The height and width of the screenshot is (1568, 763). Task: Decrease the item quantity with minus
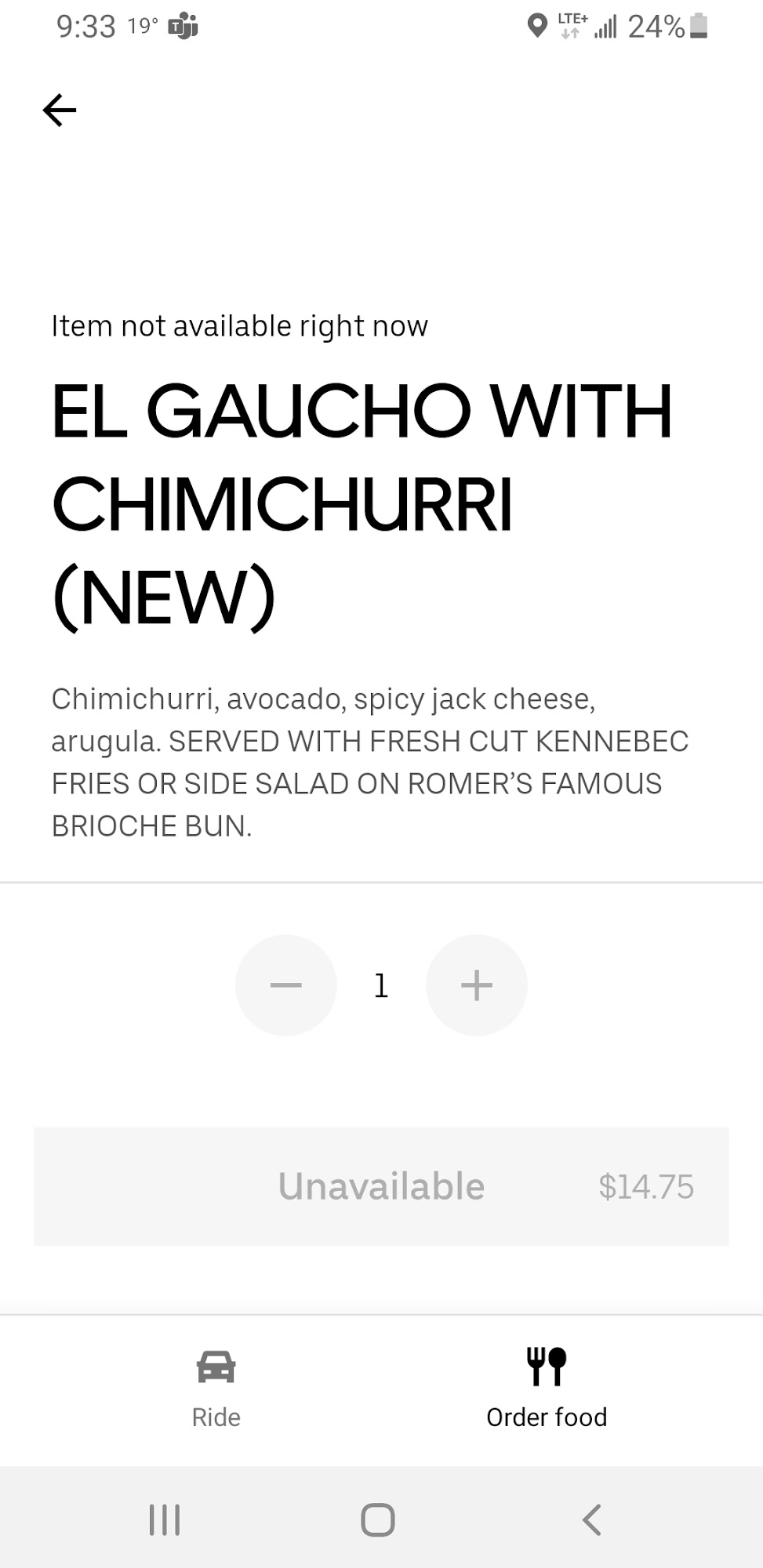(286, 985)
